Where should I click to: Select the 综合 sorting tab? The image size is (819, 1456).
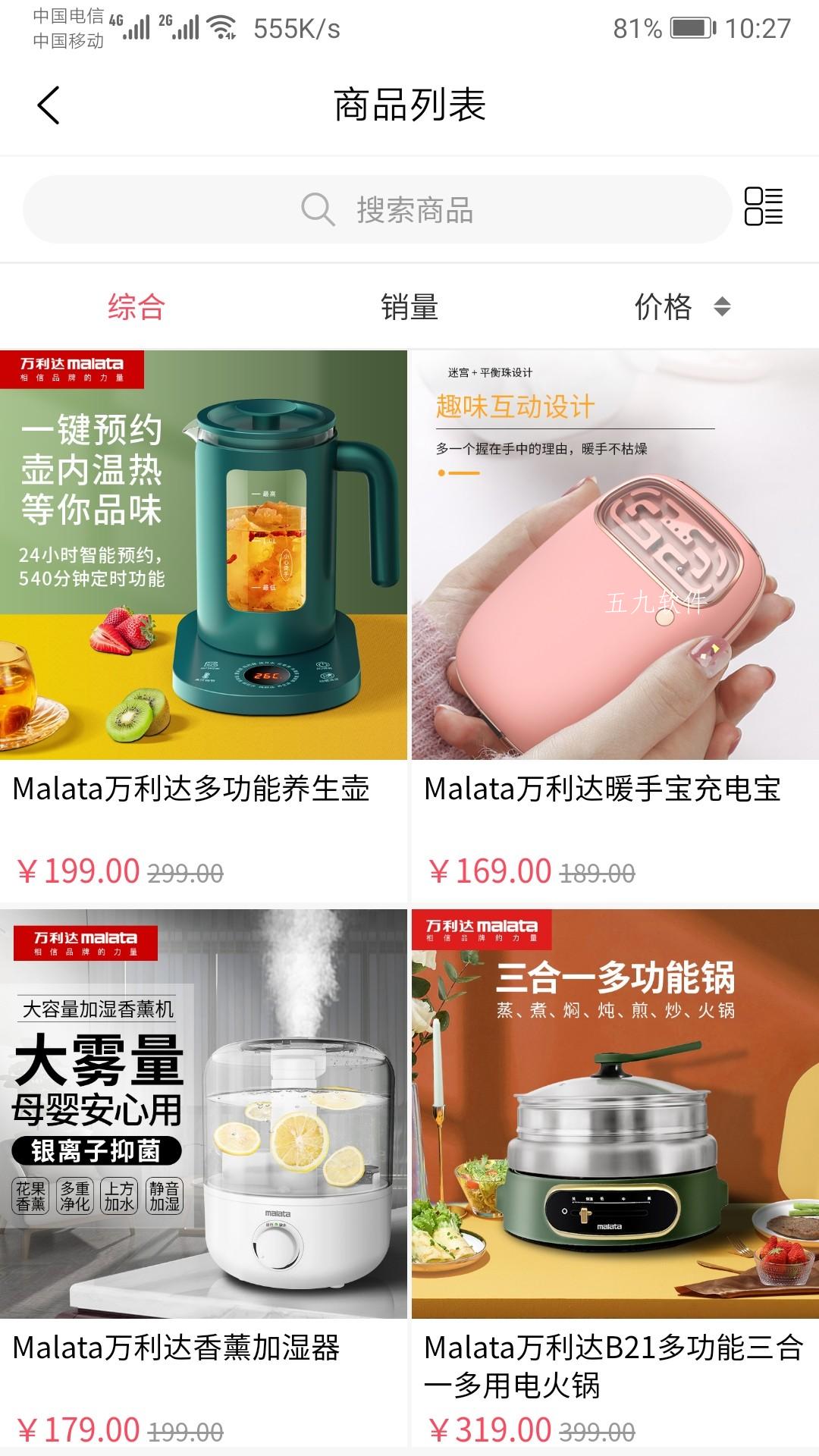(136, 307)
